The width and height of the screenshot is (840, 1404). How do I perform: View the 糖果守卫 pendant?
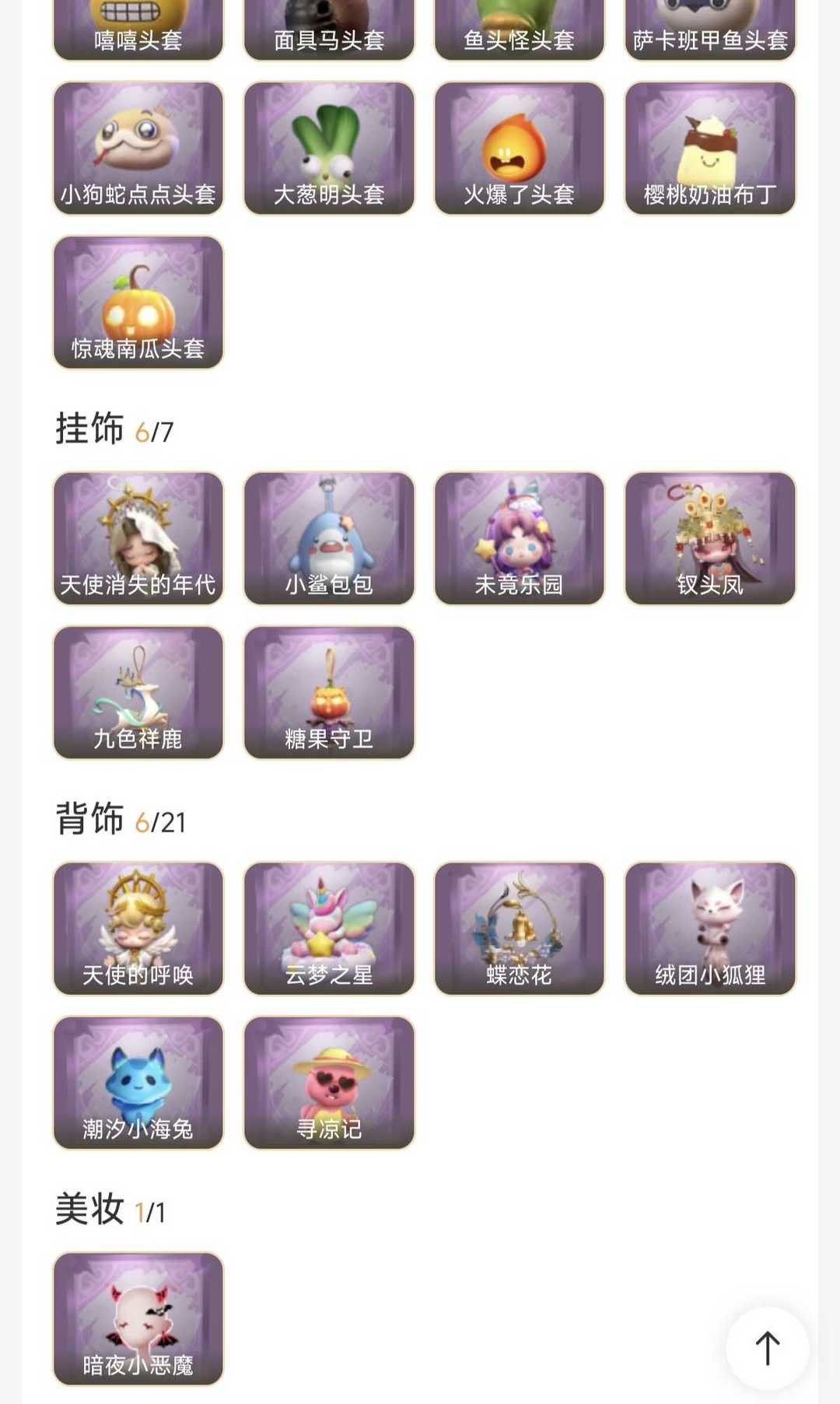point(329,692)
